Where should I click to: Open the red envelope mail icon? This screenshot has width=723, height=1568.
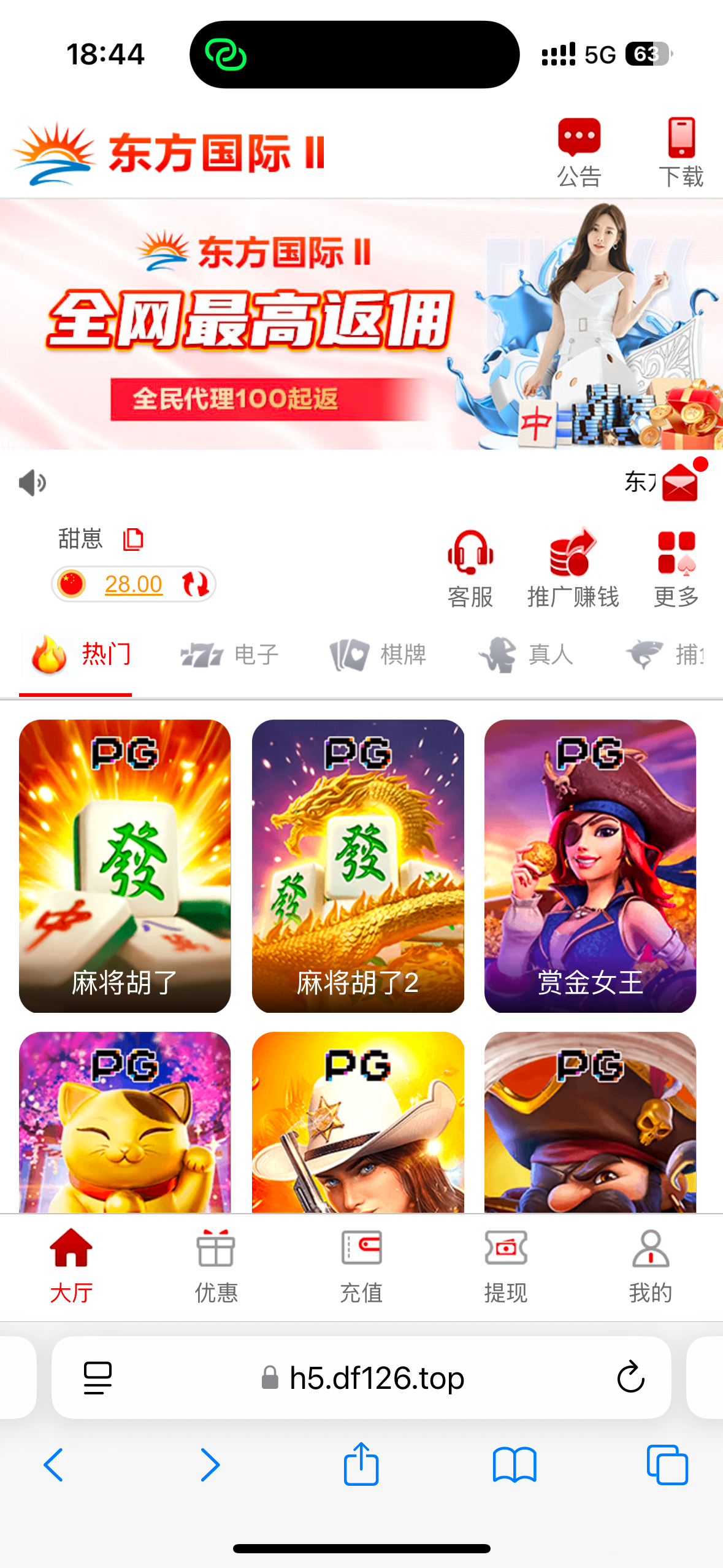[x=679, y=483]
